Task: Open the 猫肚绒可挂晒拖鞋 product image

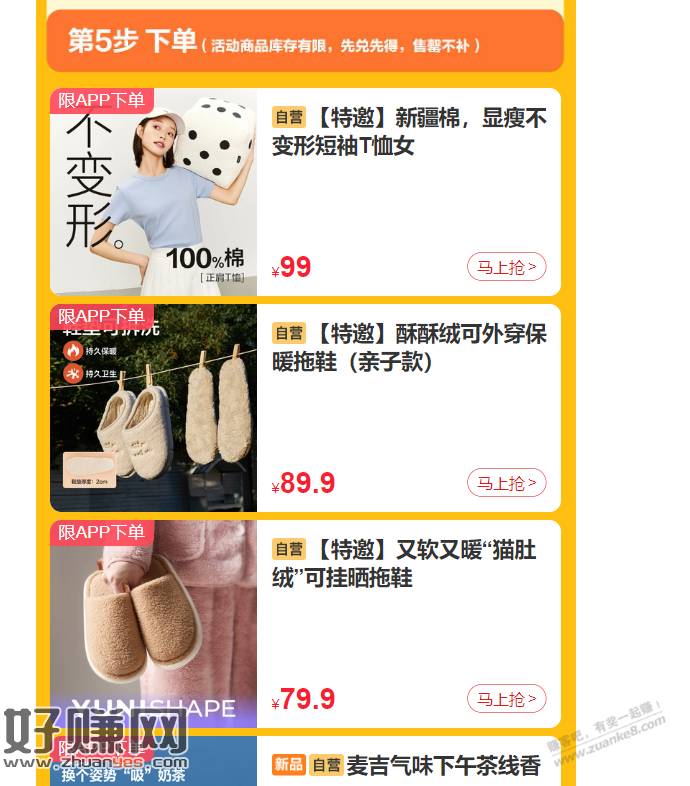Action: 153,624
